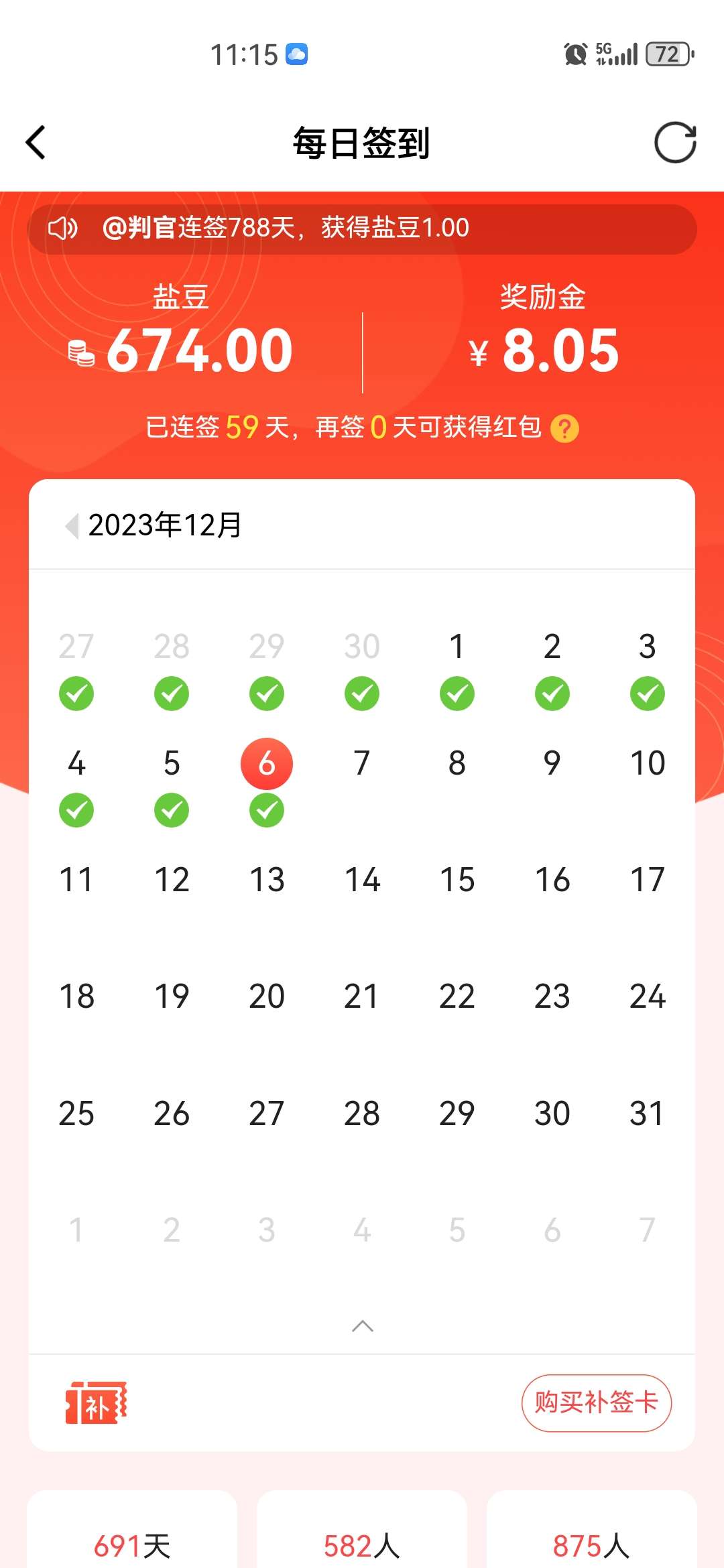Collapse the calendar with the up chevron
The height and width of the screenshot is (1568, 724).
point(362,1325)
